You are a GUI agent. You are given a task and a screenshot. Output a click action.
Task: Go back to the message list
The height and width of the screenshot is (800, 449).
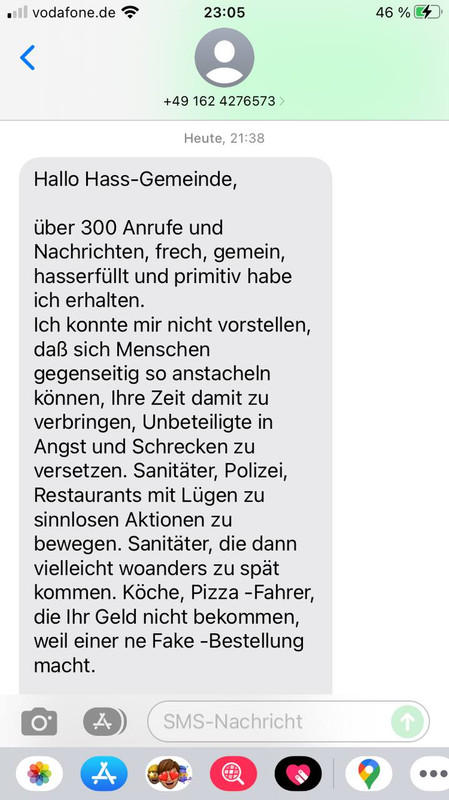click(28, 57)
